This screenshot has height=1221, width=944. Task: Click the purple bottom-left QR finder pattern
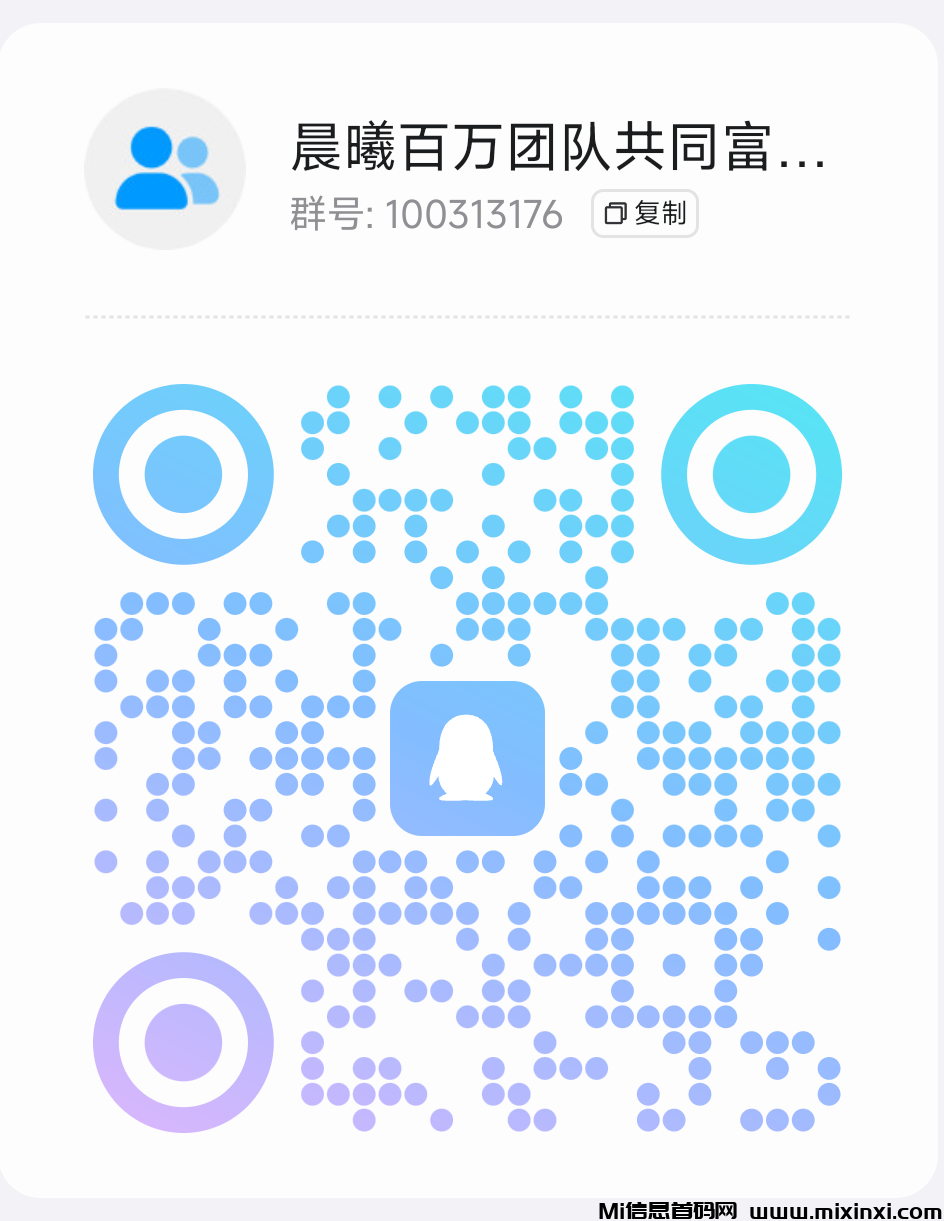[183, 1041]
